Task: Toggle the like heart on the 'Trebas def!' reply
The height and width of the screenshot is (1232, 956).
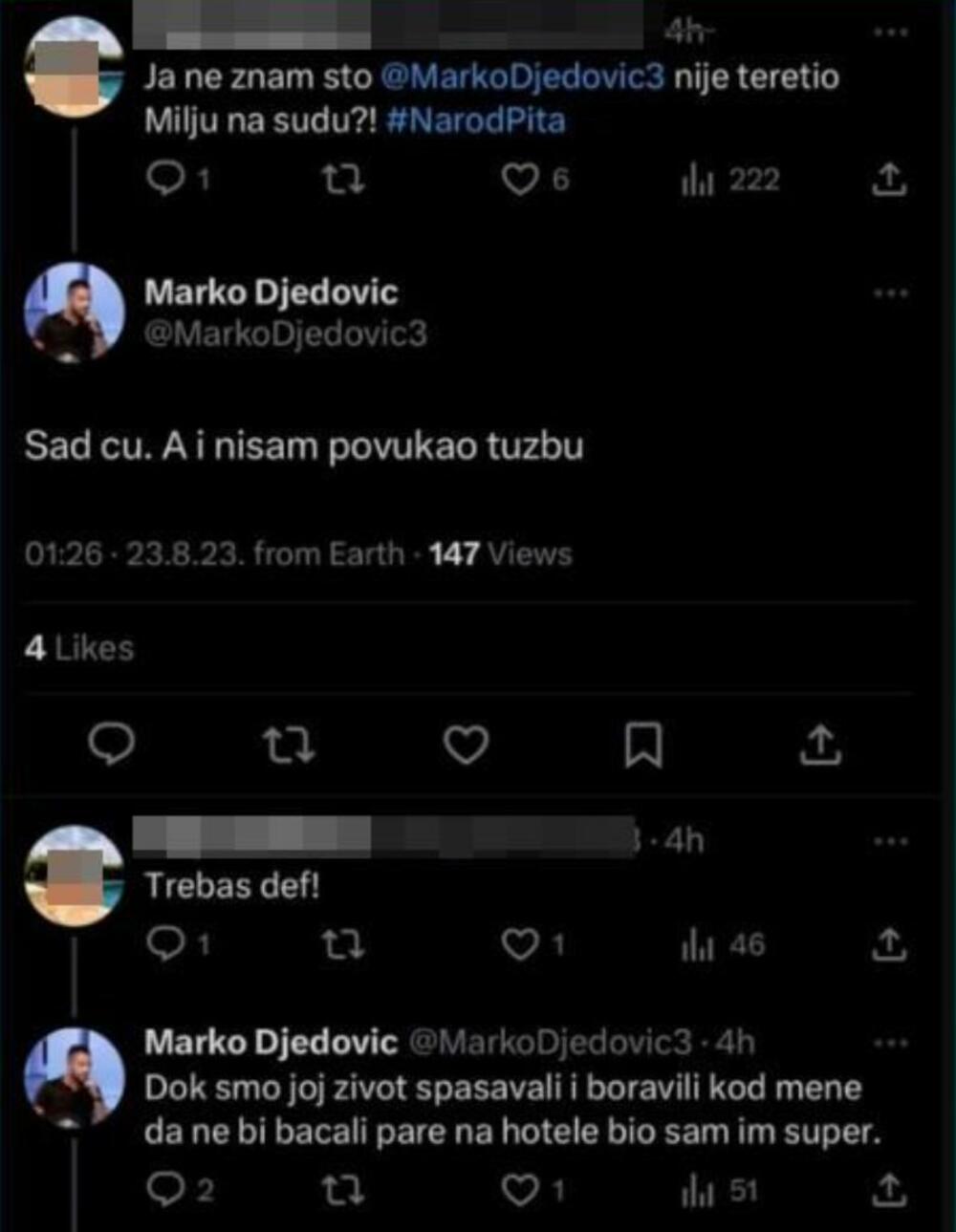Action: click(522, 946)
